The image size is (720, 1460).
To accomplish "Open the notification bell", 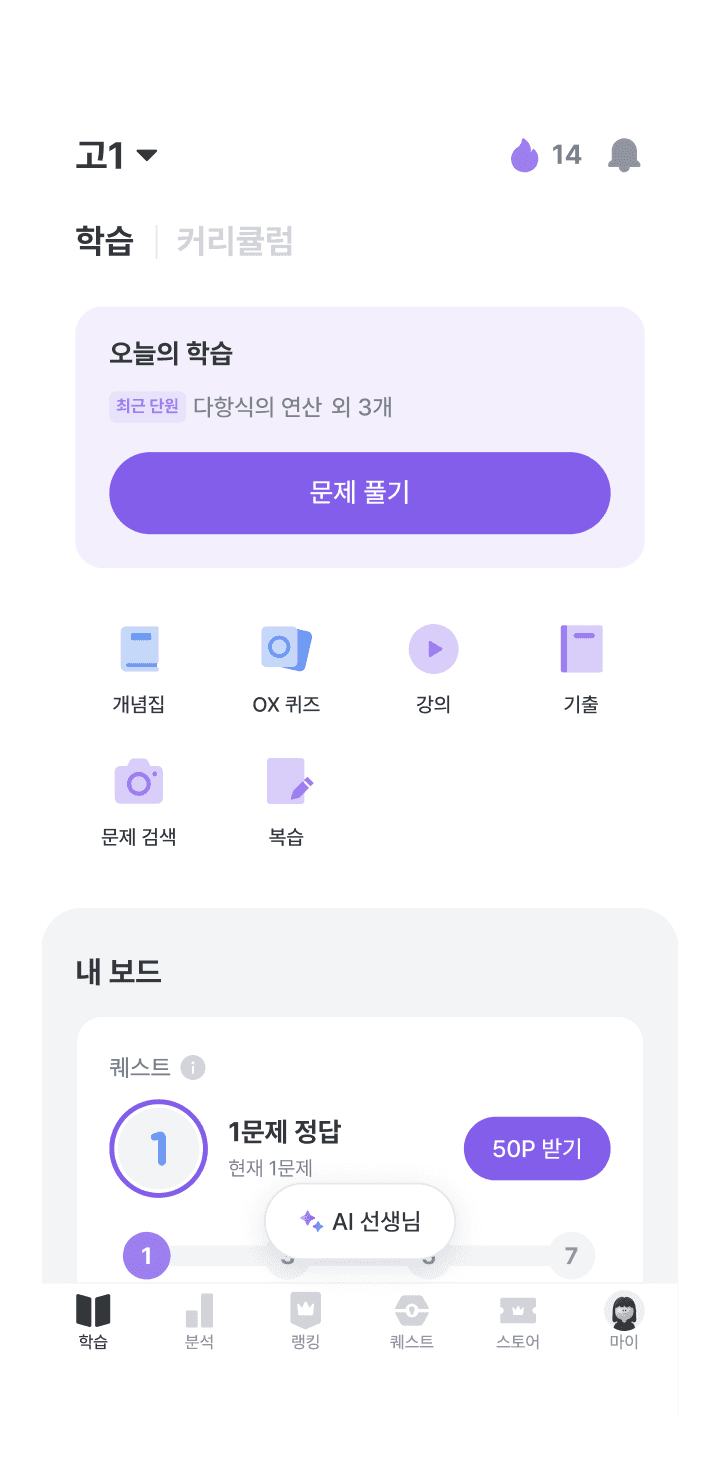I will click(625, 155).
